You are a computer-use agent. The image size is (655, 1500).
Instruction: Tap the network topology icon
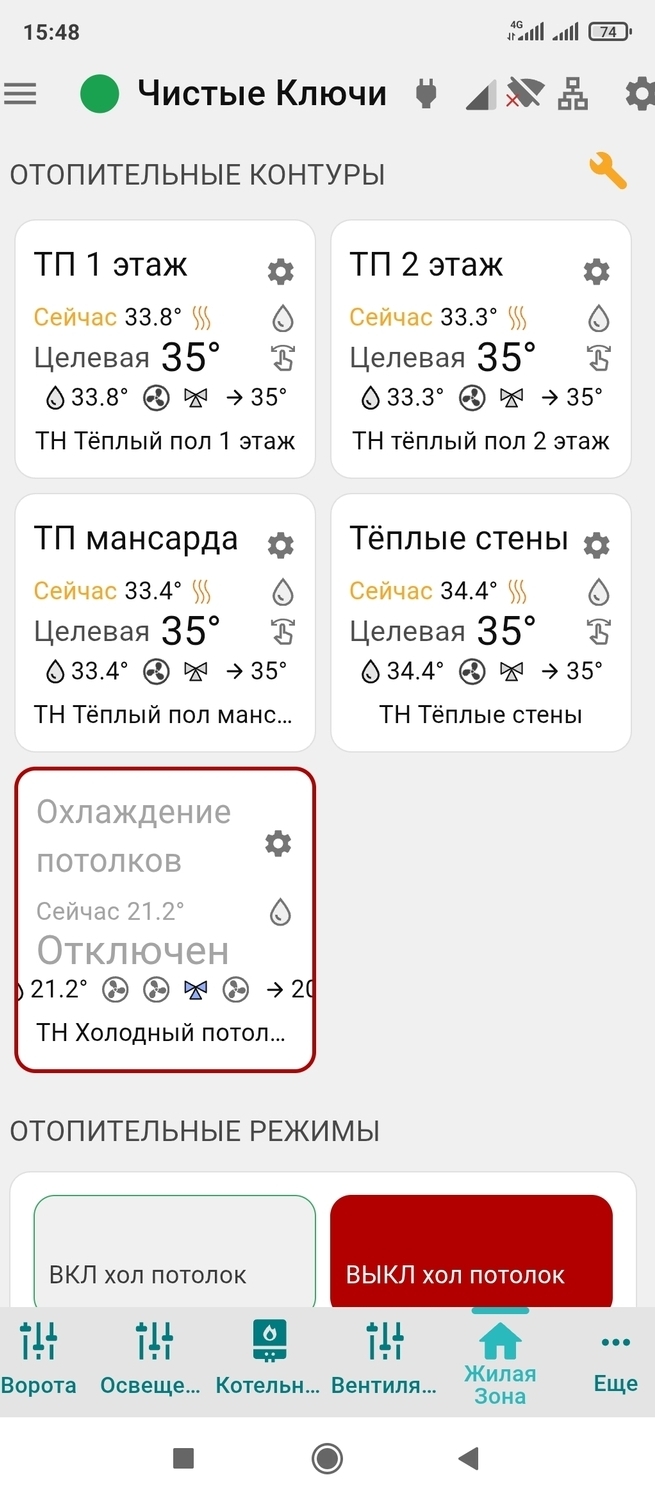(x=573, y=94)
